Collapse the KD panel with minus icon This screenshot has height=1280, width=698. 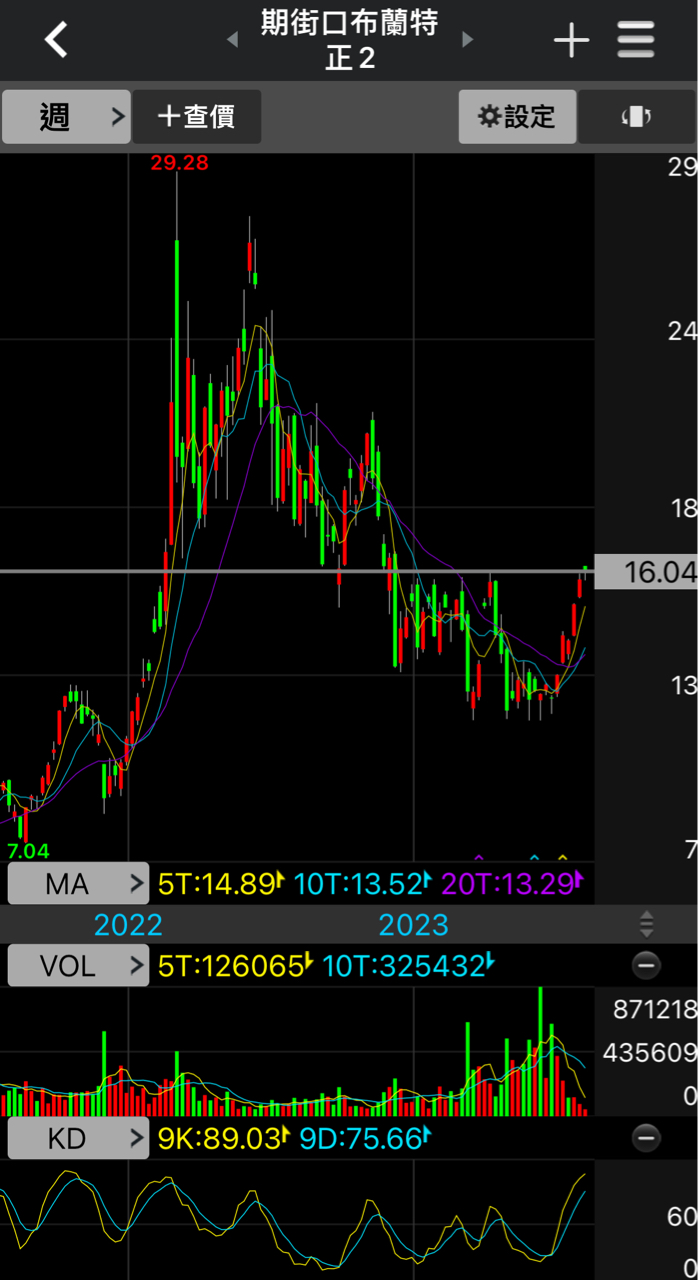click(647, 1138)
